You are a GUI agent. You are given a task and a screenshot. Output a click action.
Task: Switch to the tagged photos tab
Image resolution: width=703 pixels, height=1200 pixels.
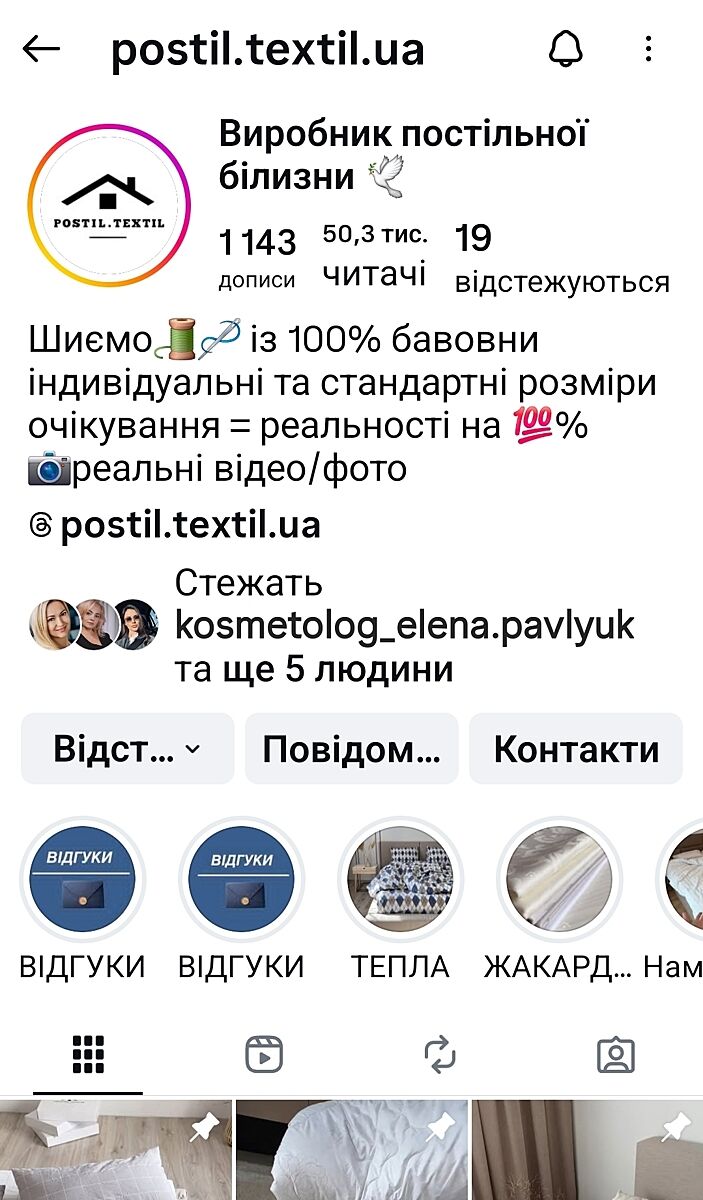pos(615,1054)
